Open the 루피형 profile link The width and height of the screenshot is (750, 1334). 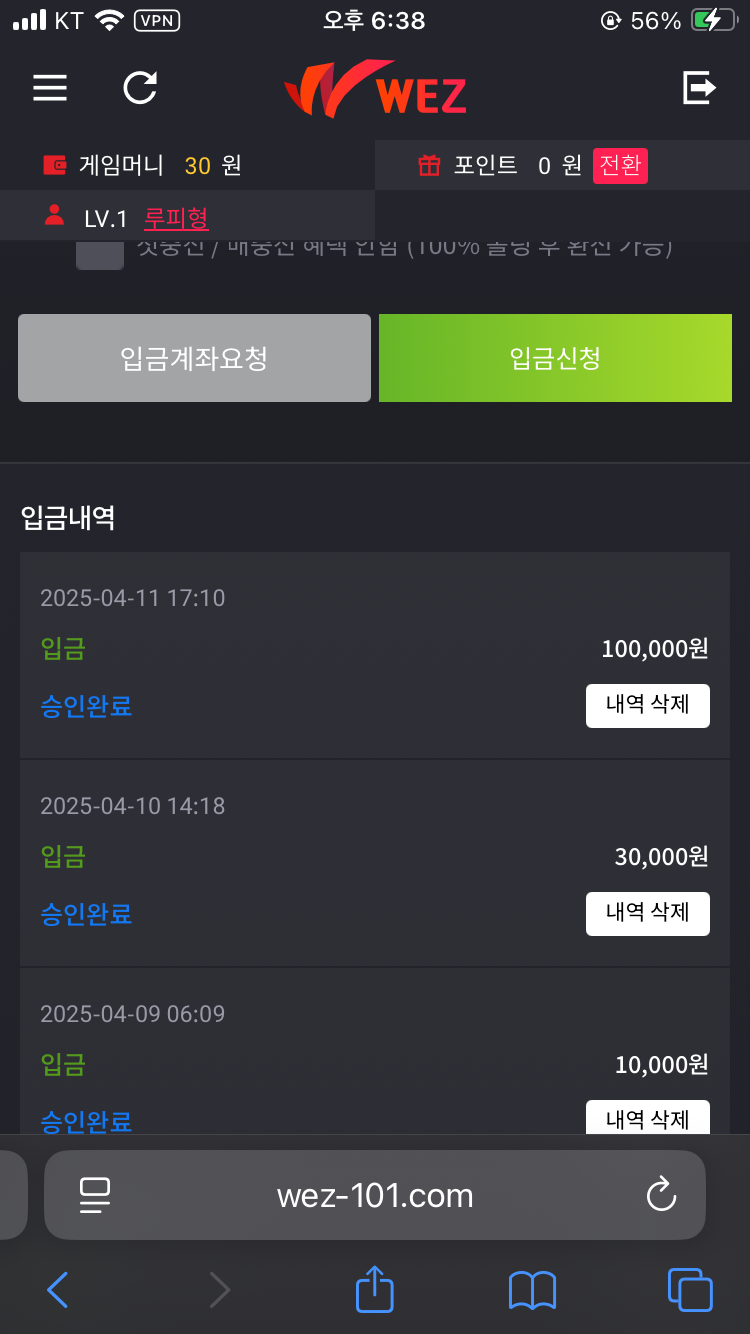tap(176, 218)
